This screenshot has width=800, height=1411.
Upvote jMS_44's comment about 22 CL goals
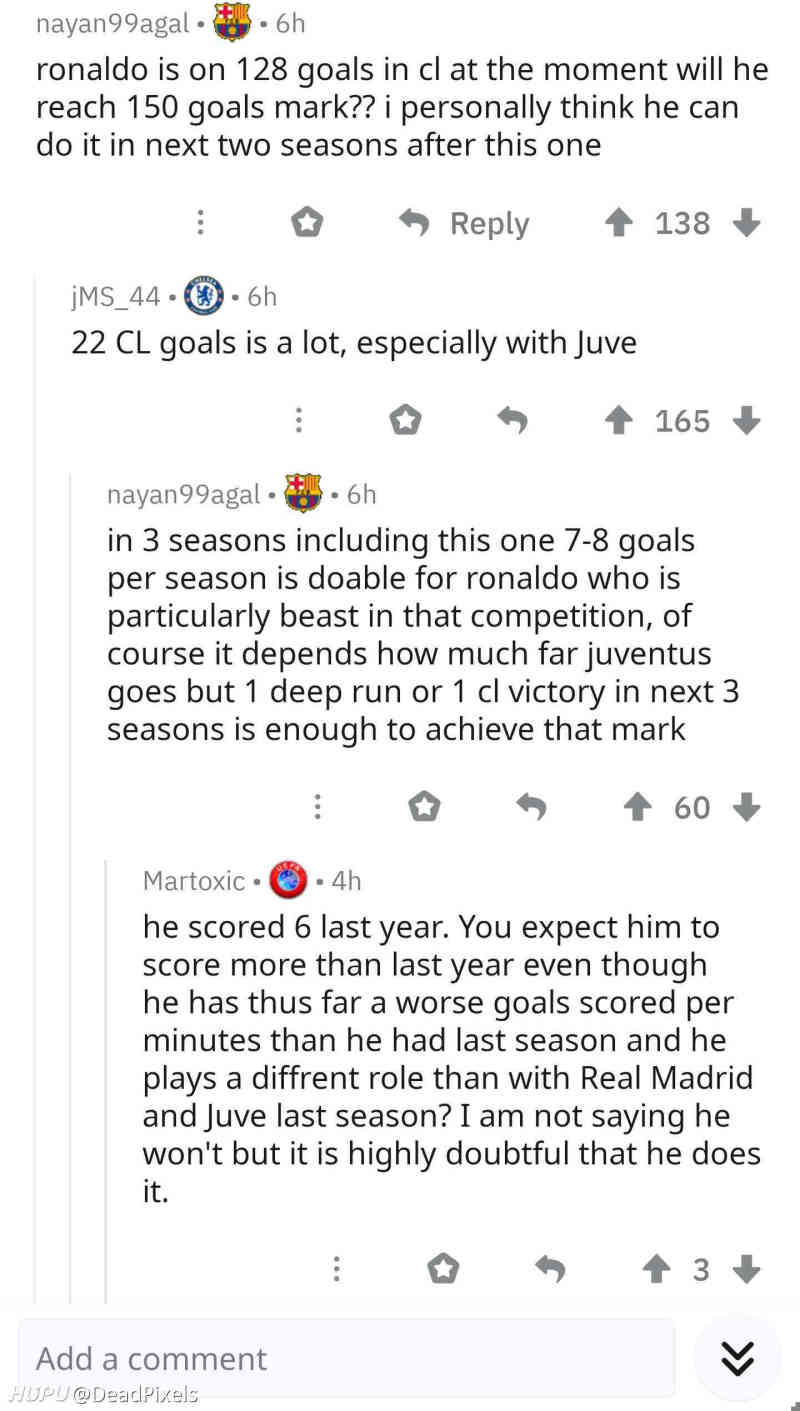click(620, 421)
